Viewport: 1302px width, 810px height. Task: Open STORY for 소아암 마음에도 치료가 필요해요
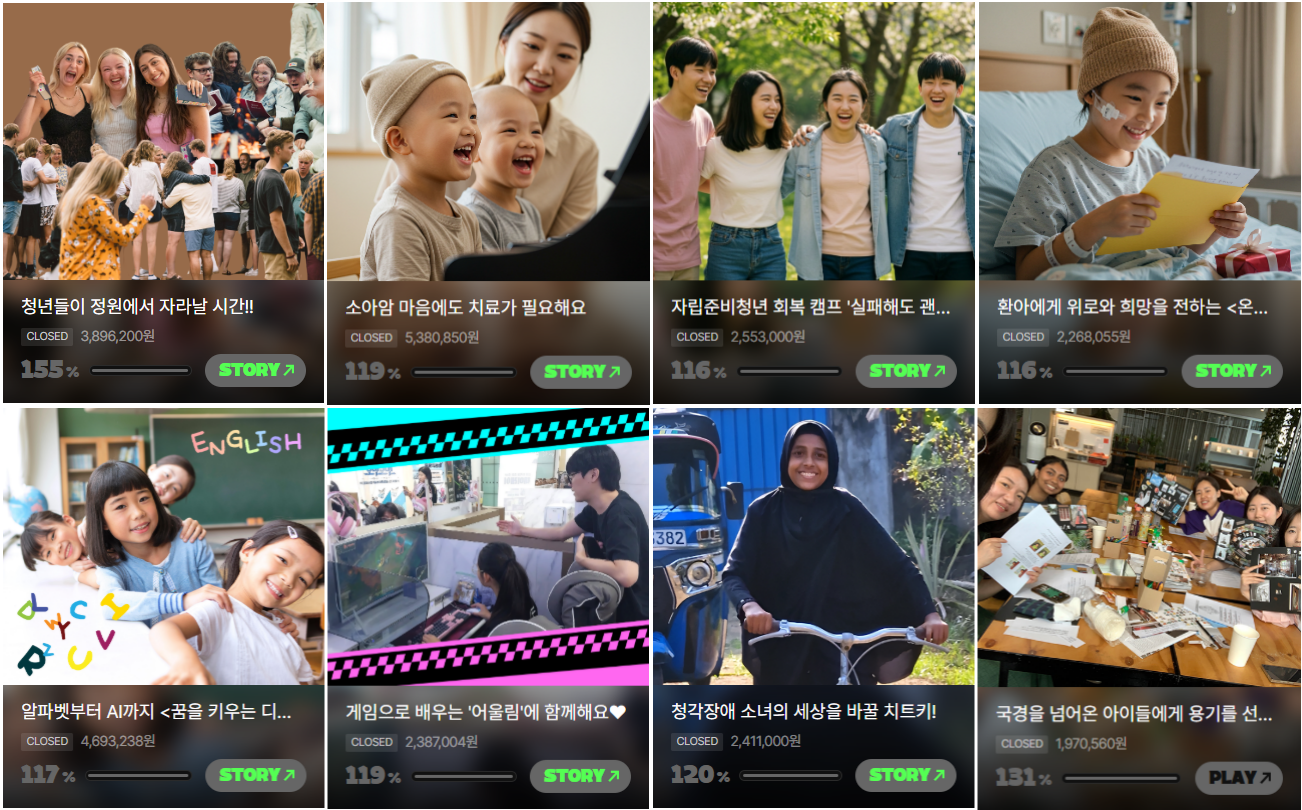tap(581, 371)
